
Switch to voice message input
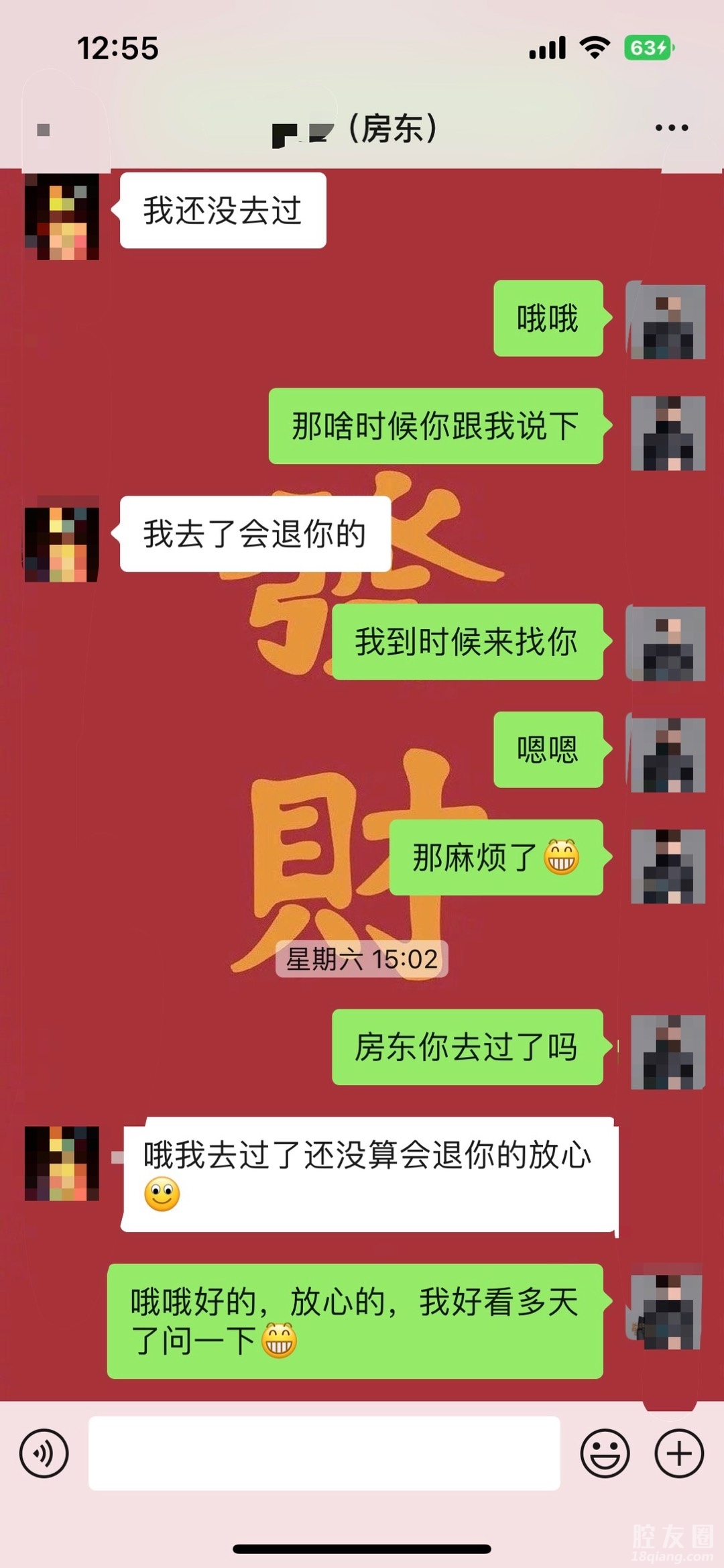coord(44,1453)
